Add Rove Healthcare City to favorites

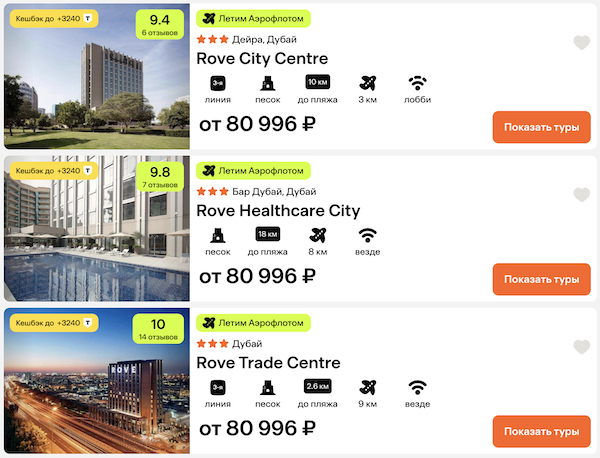tap(581, 195)
